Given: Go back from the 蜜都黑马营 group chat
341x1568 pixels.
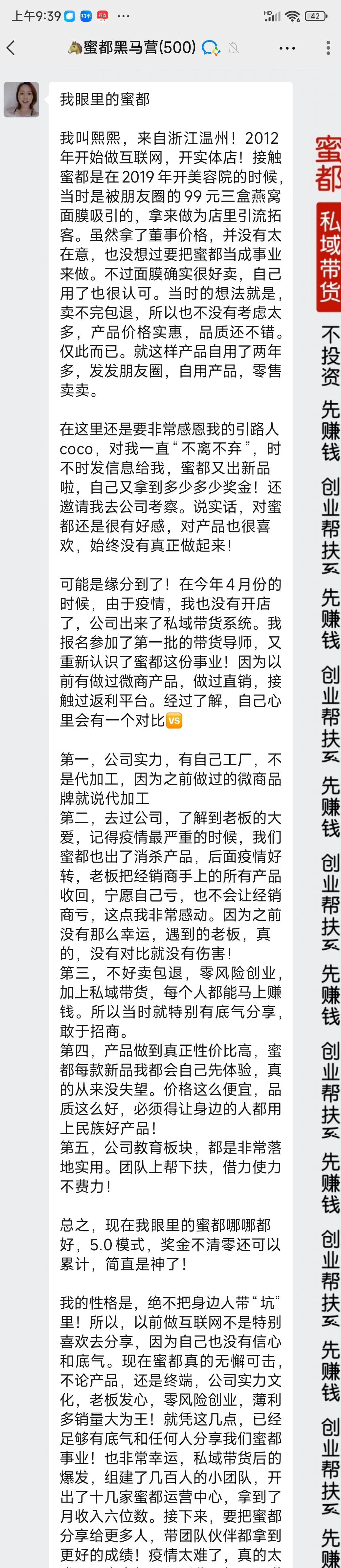Looking at the screenshot, I should [x=11, y=48].
